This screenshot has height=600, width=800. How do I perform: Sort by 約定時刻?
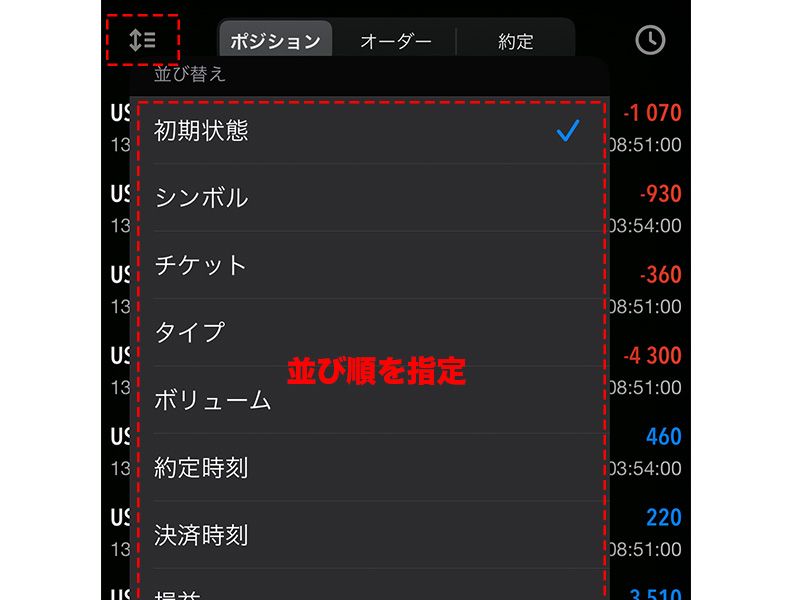tap(370, 467)
